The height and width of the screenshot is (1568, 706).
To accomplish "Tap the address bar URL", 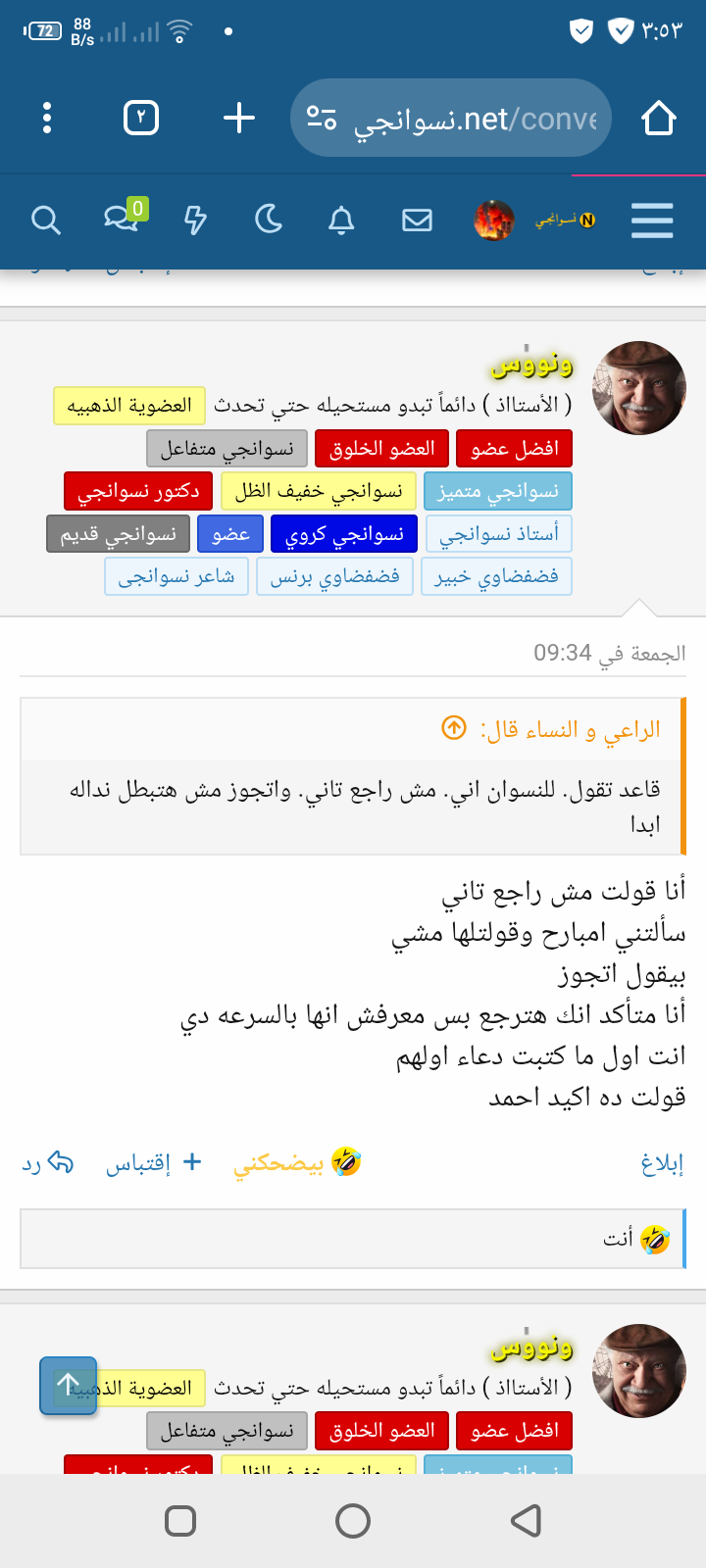I will 451,119.
